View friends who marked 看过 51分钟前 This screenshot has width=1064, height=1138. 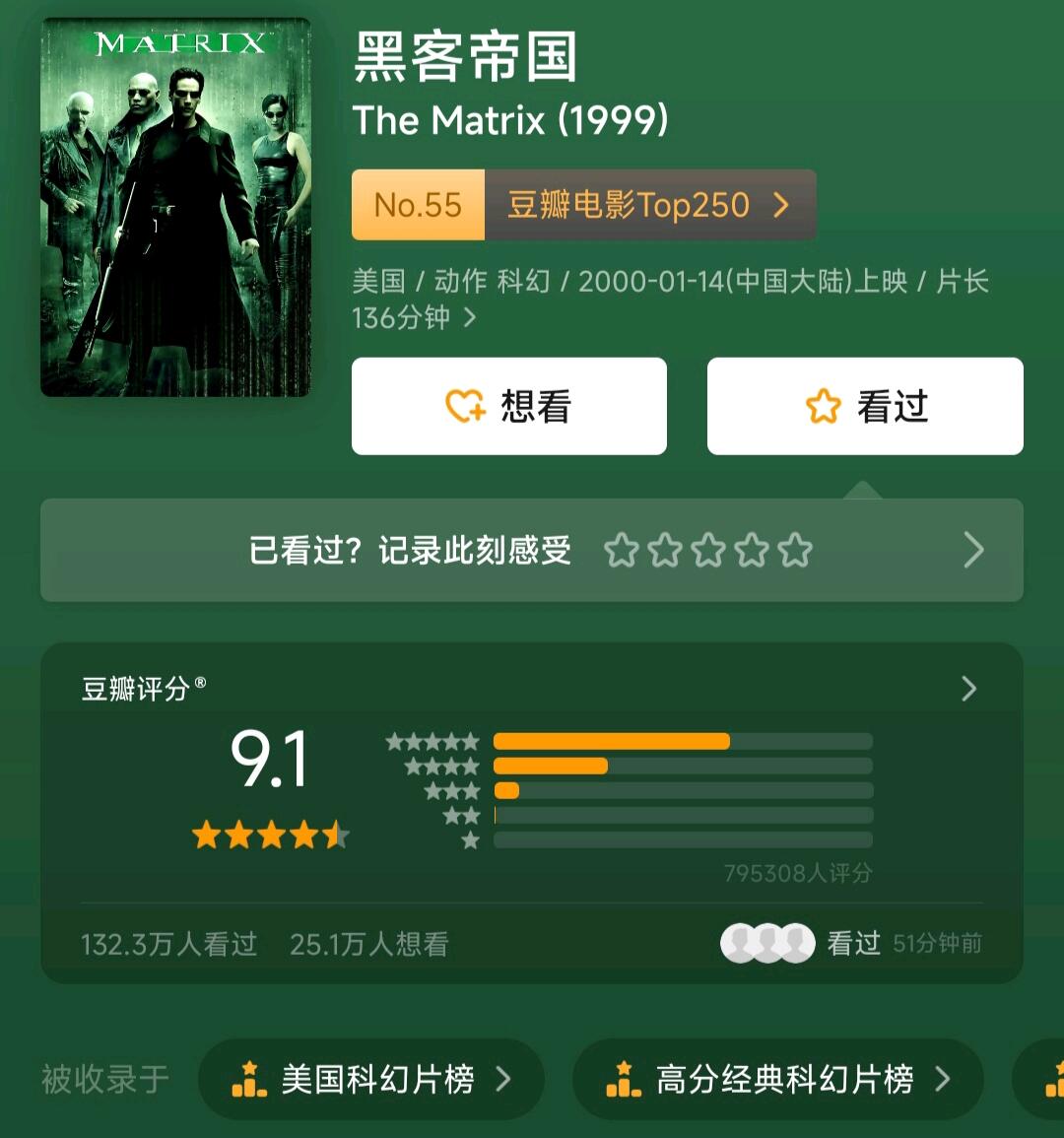850,944
